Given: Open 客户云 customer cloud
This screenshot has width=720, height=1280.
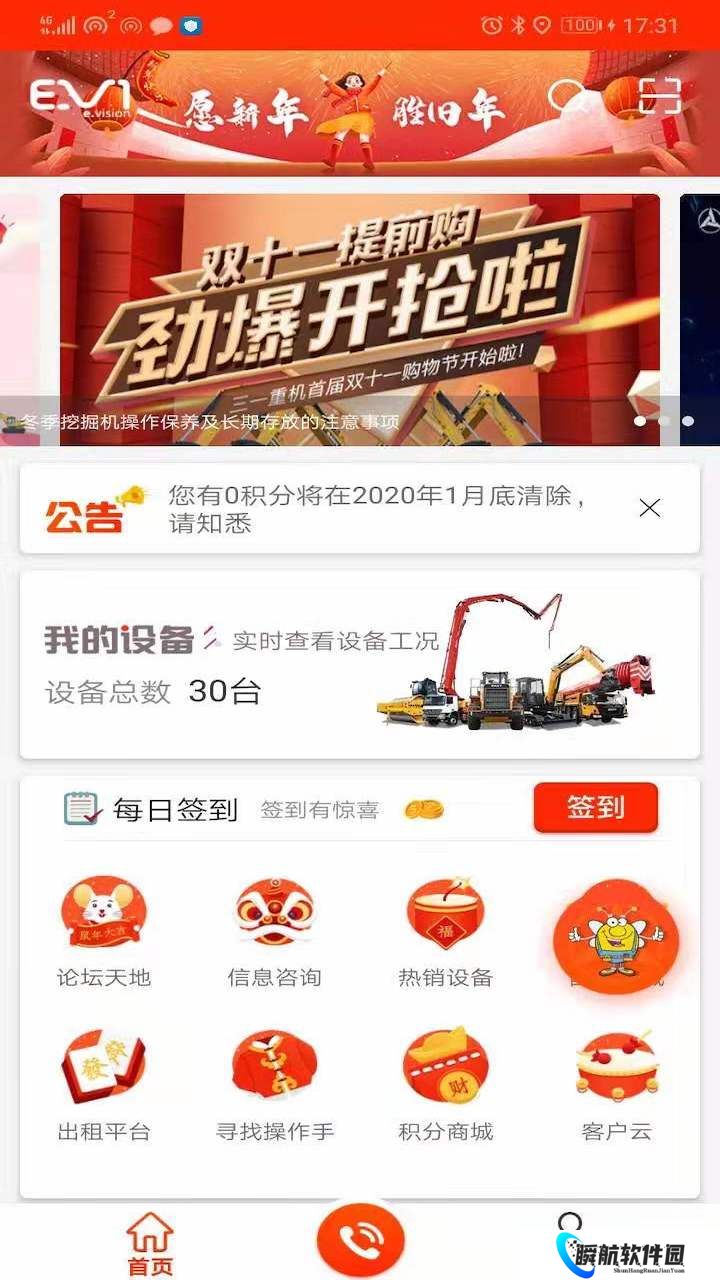Looking at the screenshot, I should [616, 1085].
